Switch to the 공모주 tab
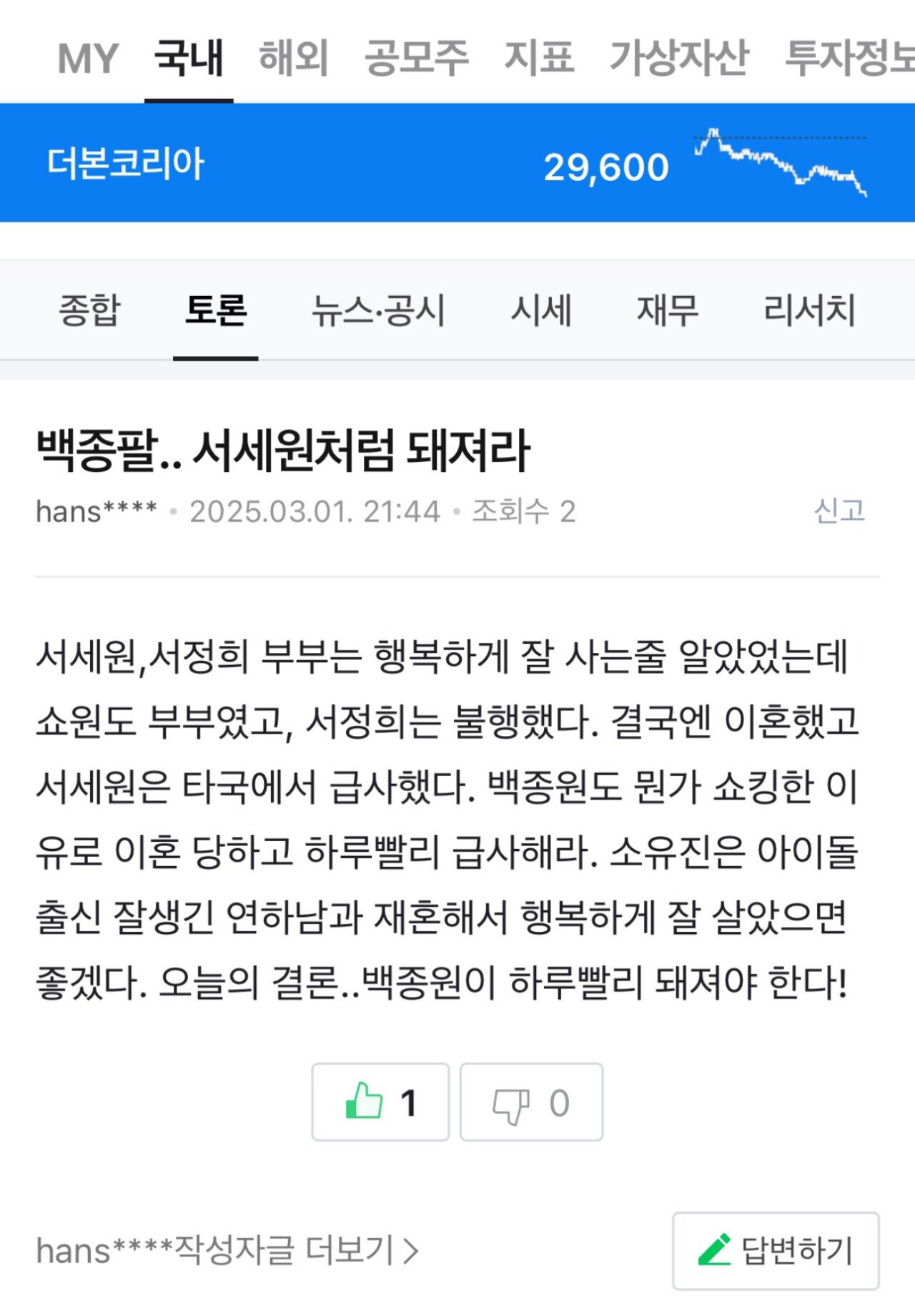The image size is (915, 1316). click(416, 59)
